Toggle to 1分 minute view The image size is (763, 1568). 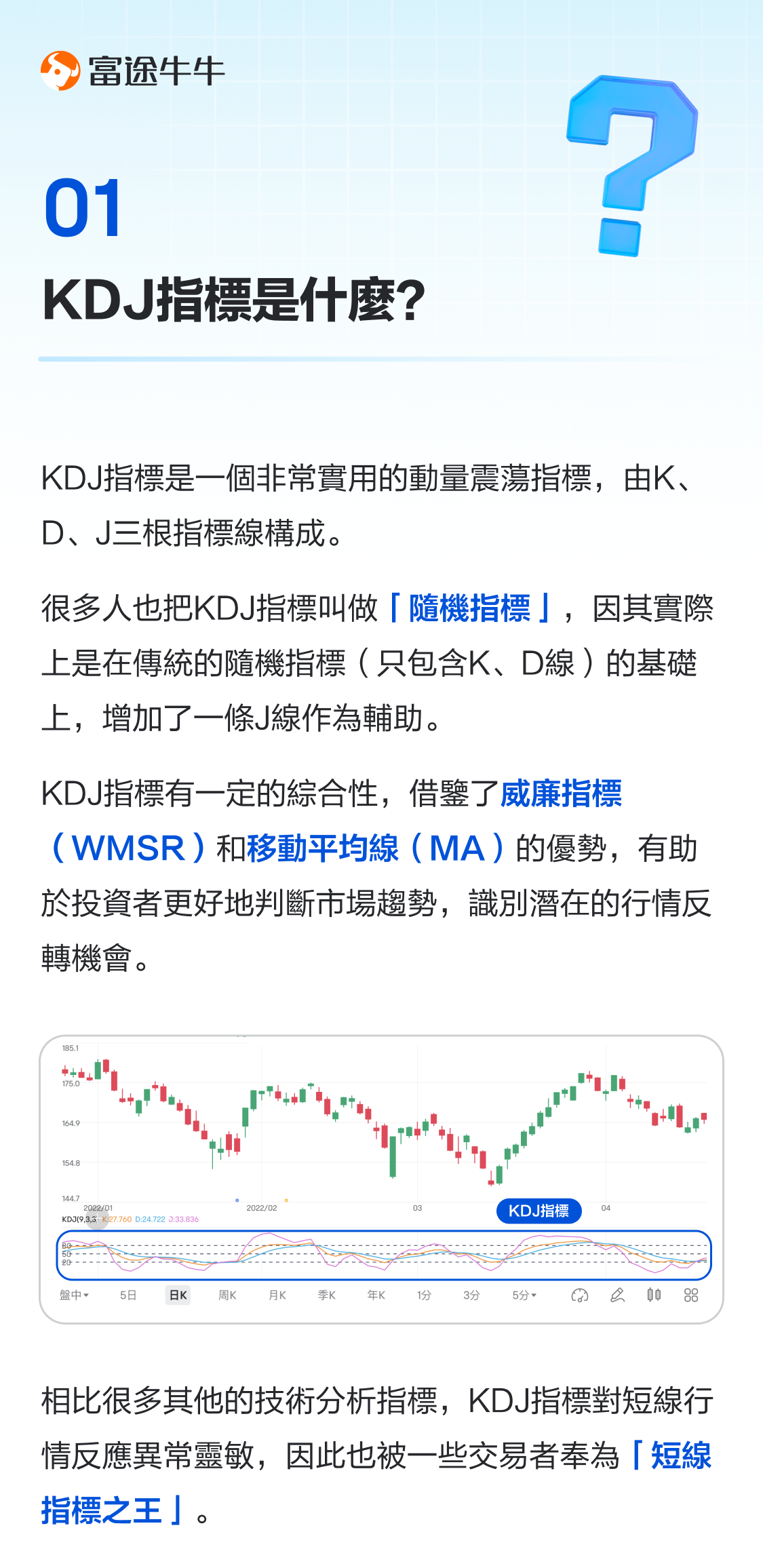(x=425, y=1294)
